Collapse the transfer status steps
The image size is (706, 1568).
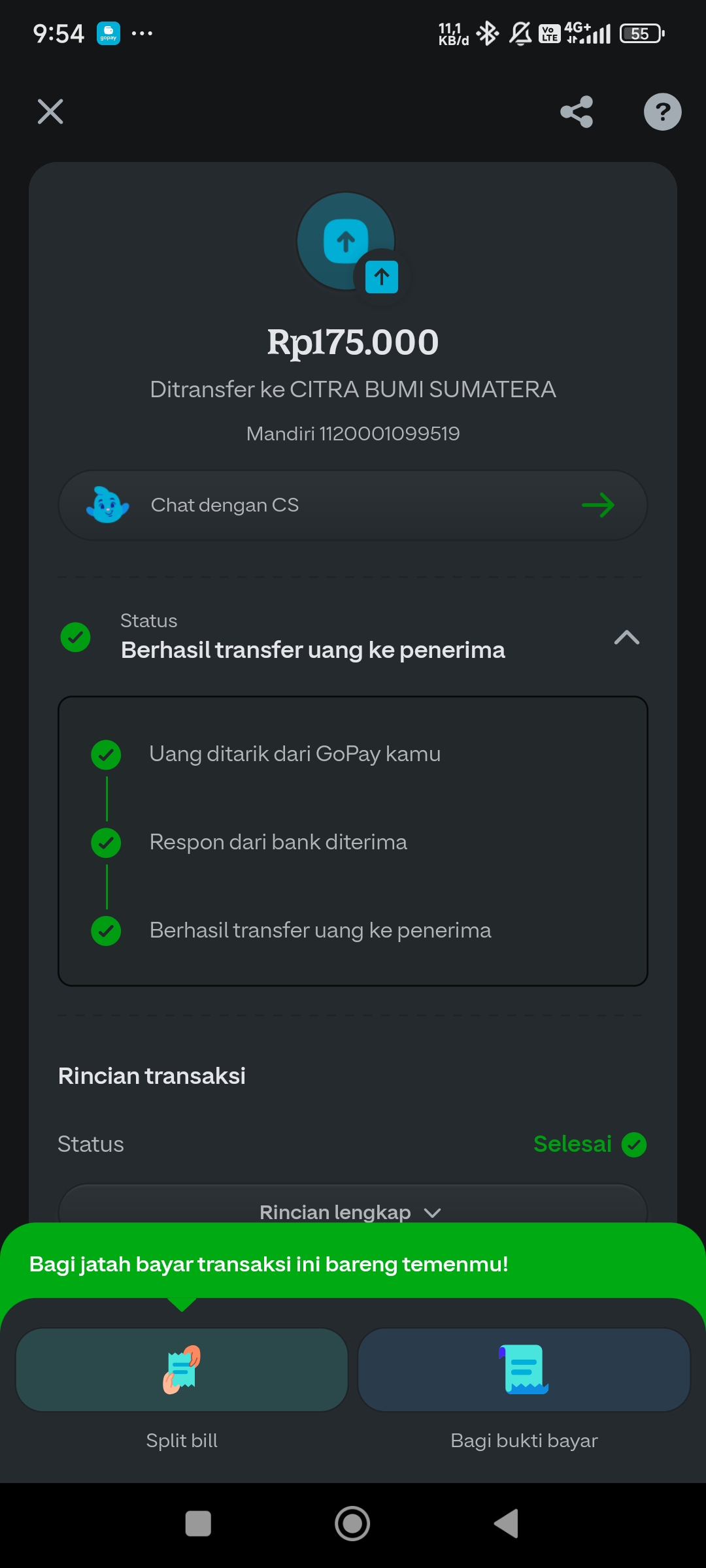tap(626, 637)
